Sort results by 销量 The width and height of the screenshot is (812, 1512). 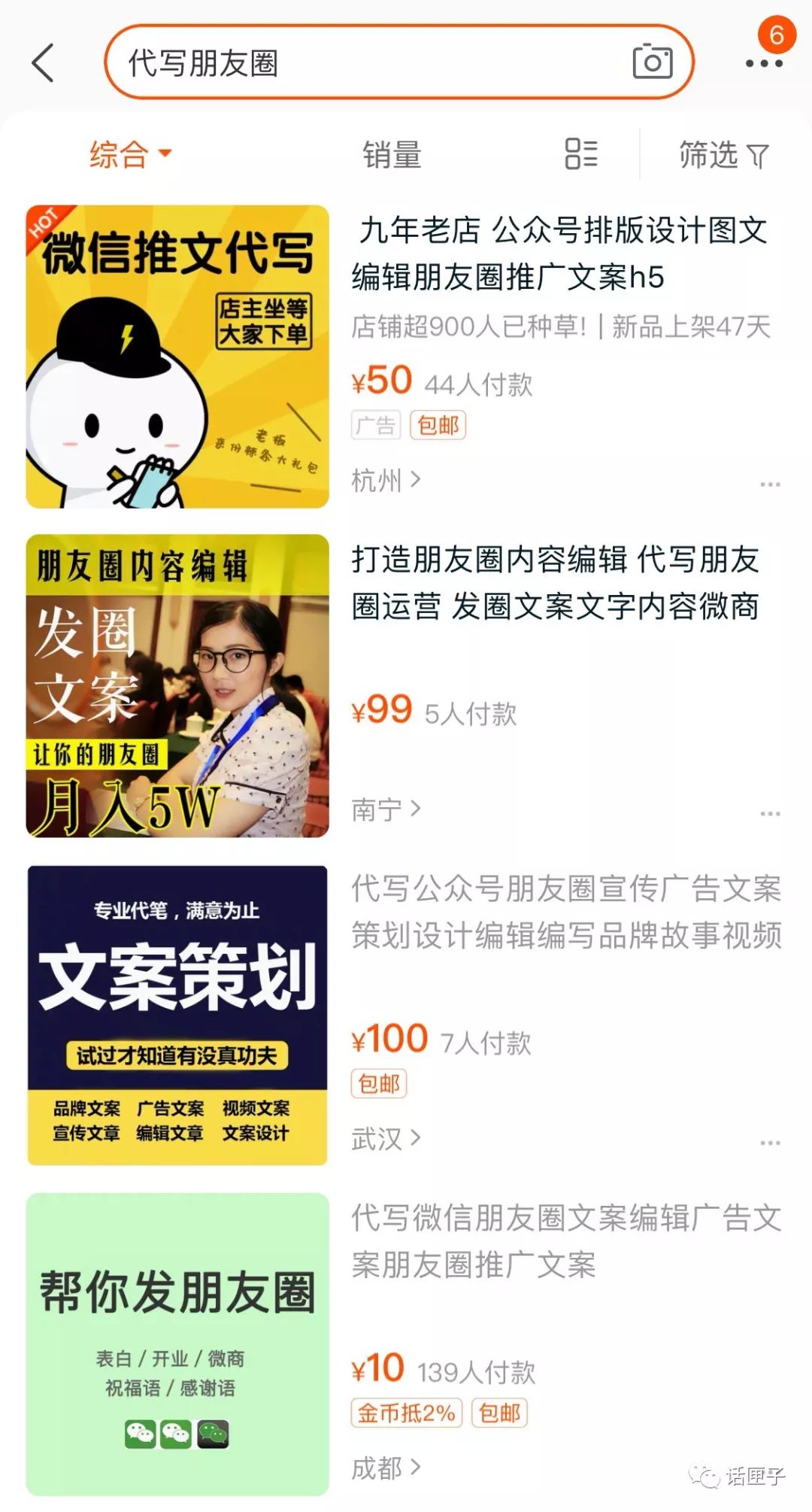pos(392,155)
